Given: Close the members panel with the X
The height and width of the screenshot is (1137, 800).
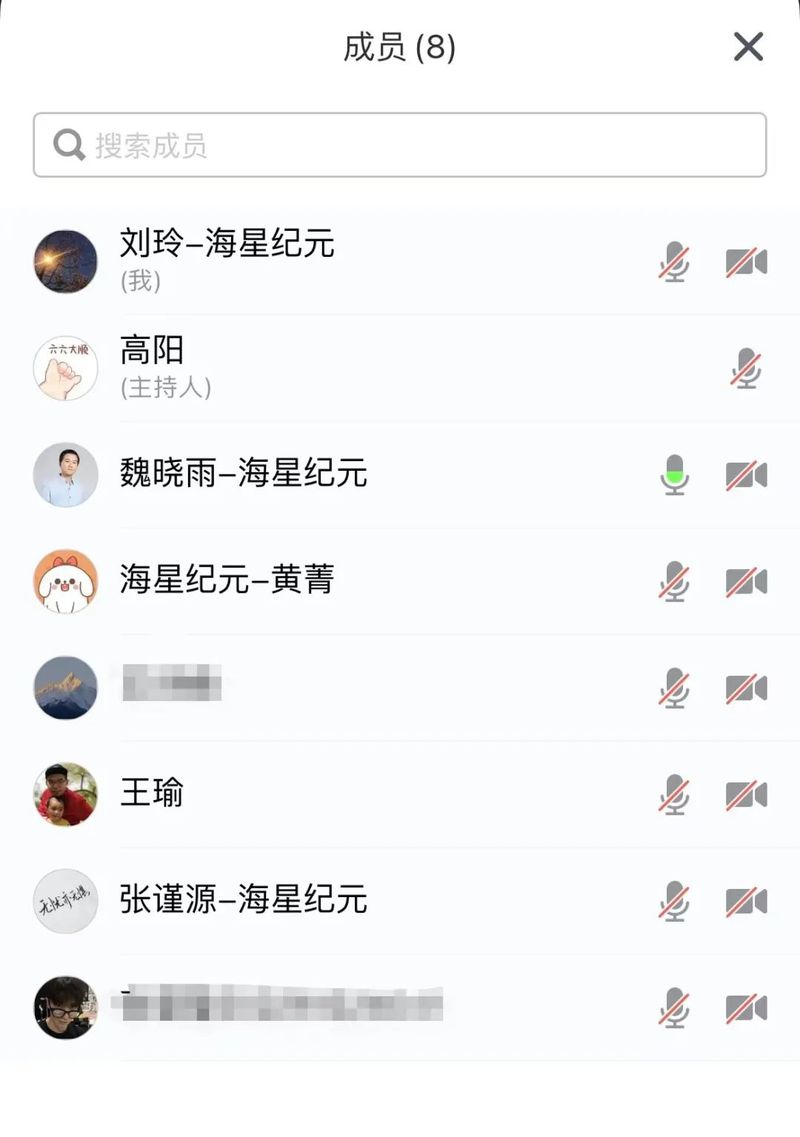Looking at the screenshot, I should 748,46.
